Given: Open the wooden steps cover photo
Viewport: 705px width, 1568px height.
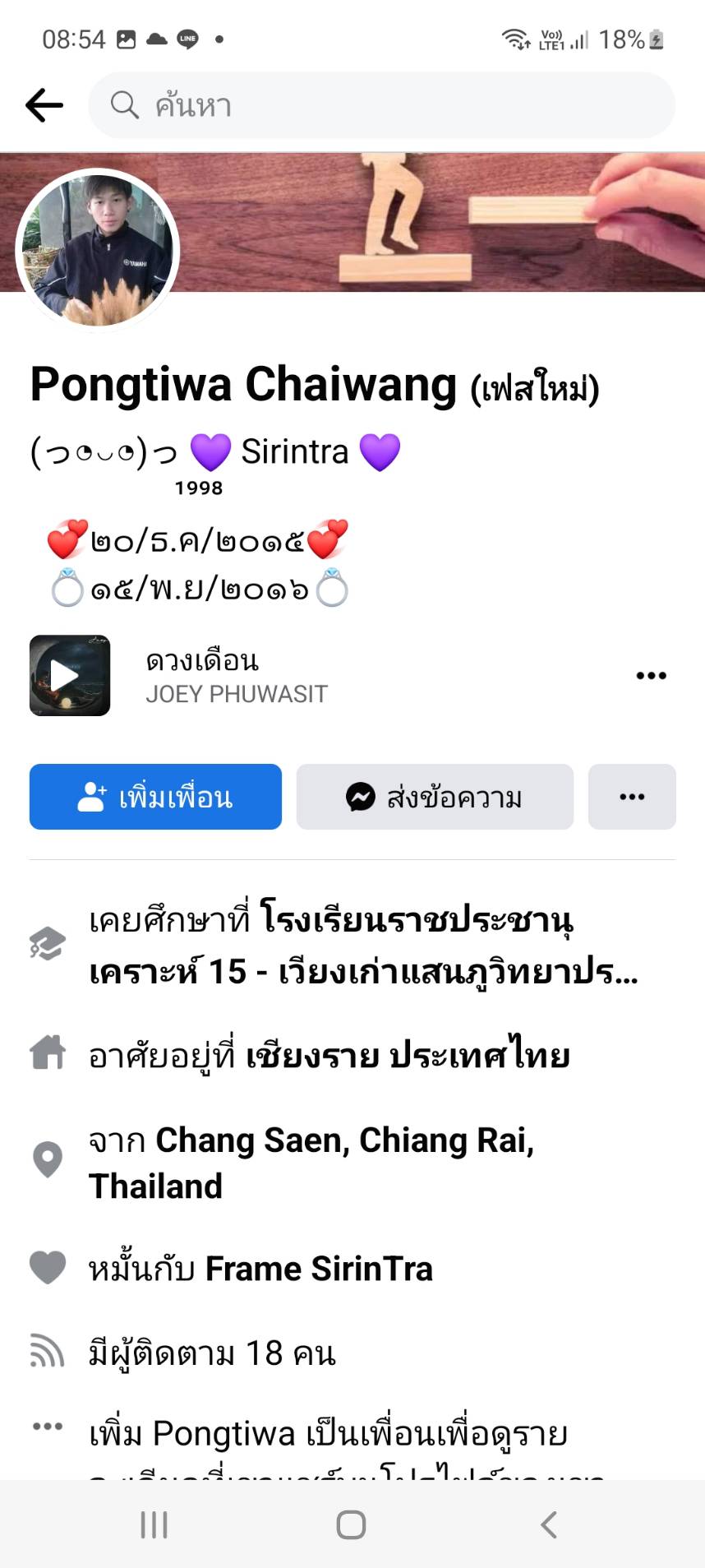Looking at the screenshot, I should click(460, 222).
